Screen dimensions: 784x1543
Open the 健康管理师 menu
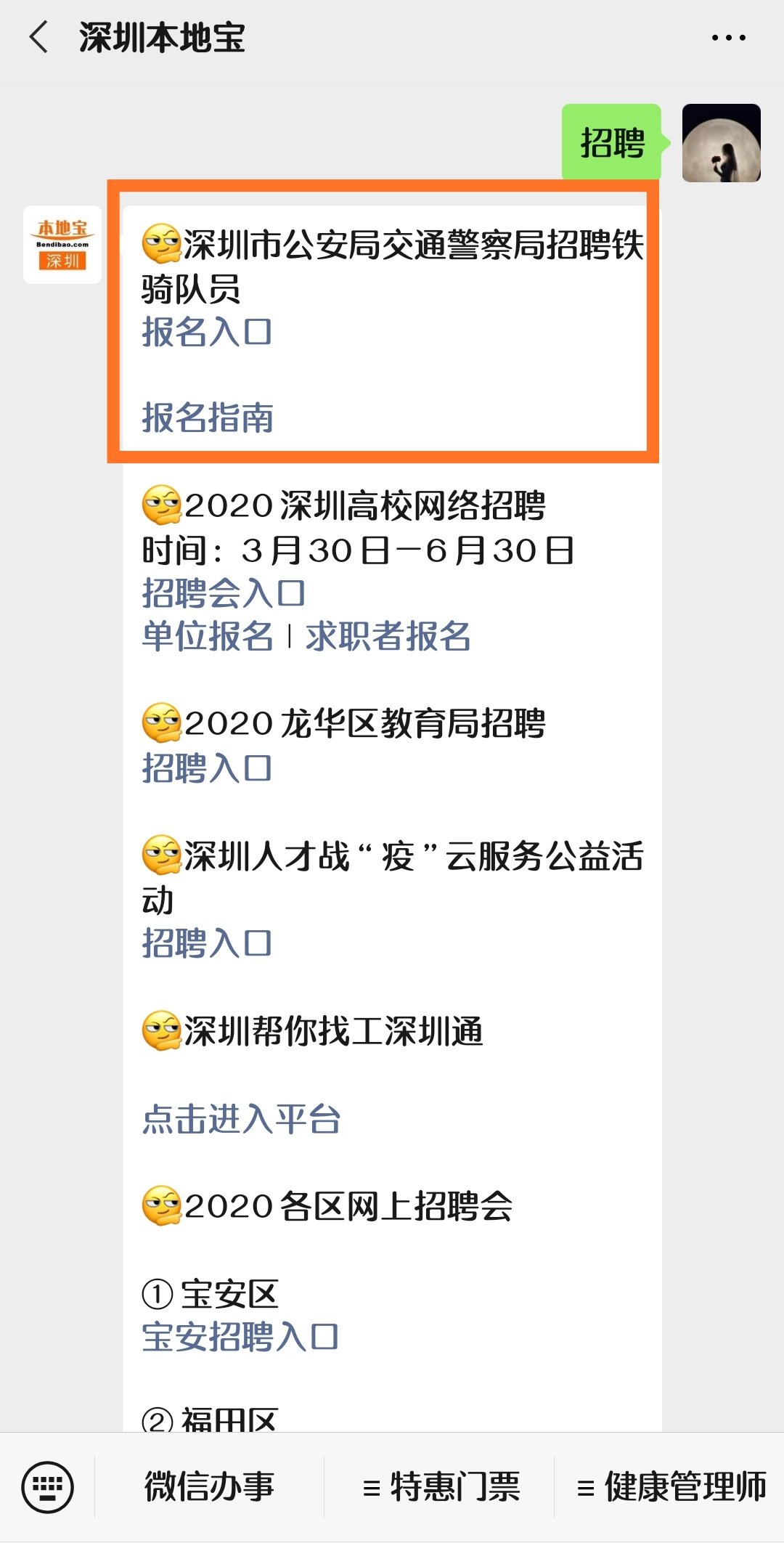(x=671, y=1486)
